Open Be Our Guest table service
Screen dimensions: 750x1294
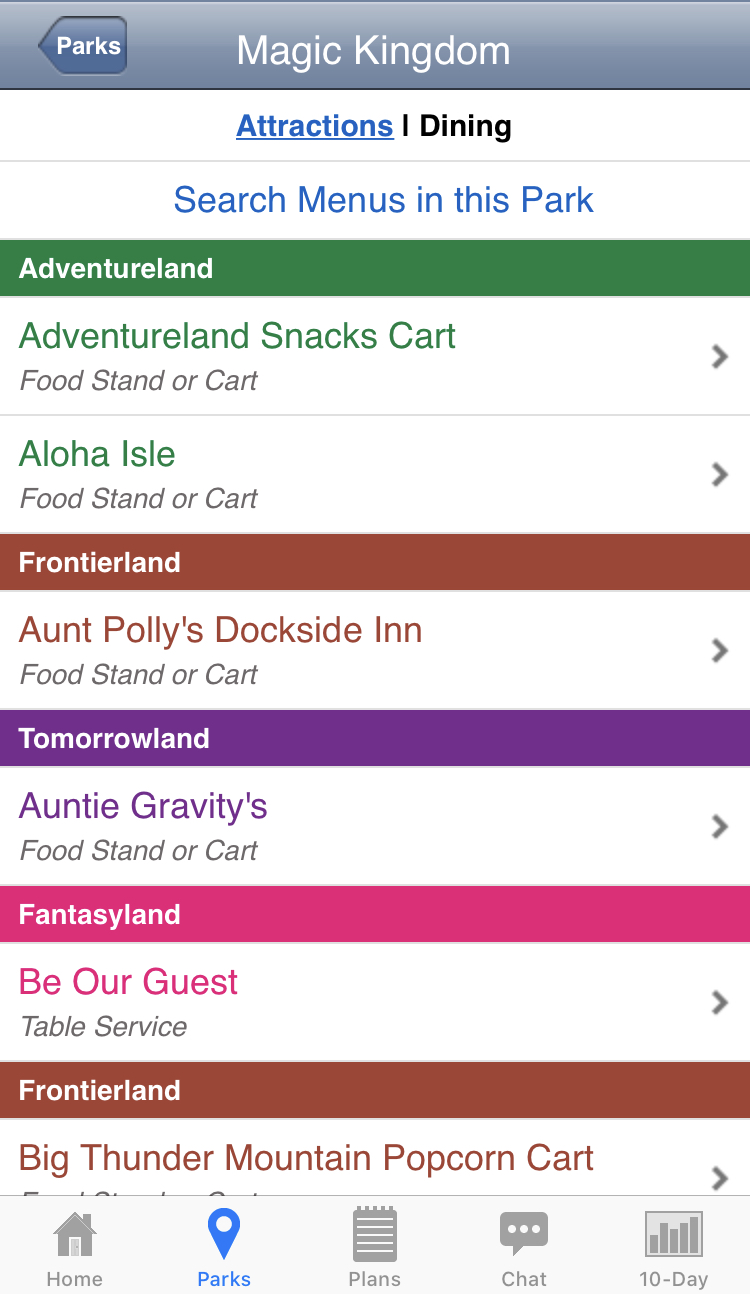pos(374,1002)
